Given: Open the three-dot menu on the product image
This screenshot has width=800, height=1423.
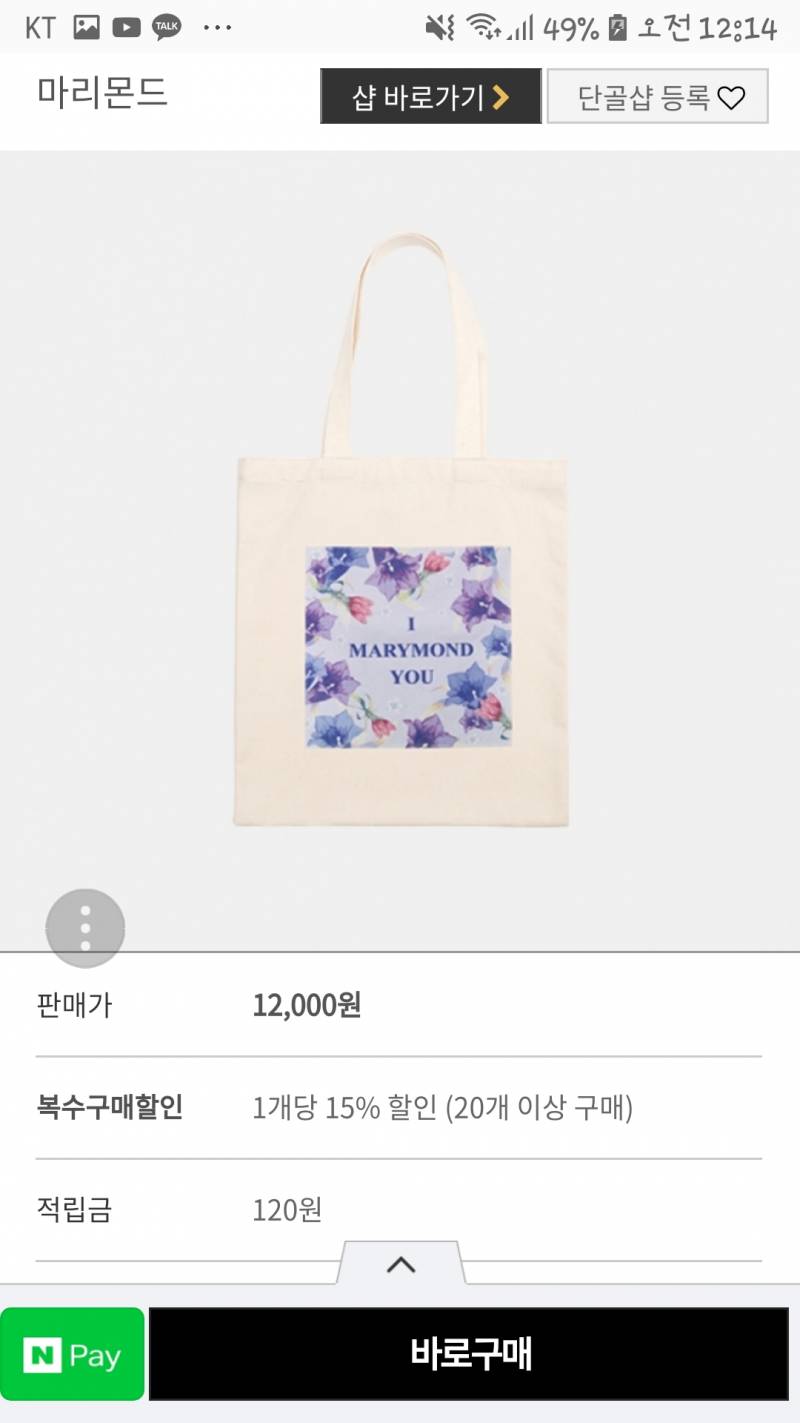Looking at the screenshot, I should coord(85,928).
